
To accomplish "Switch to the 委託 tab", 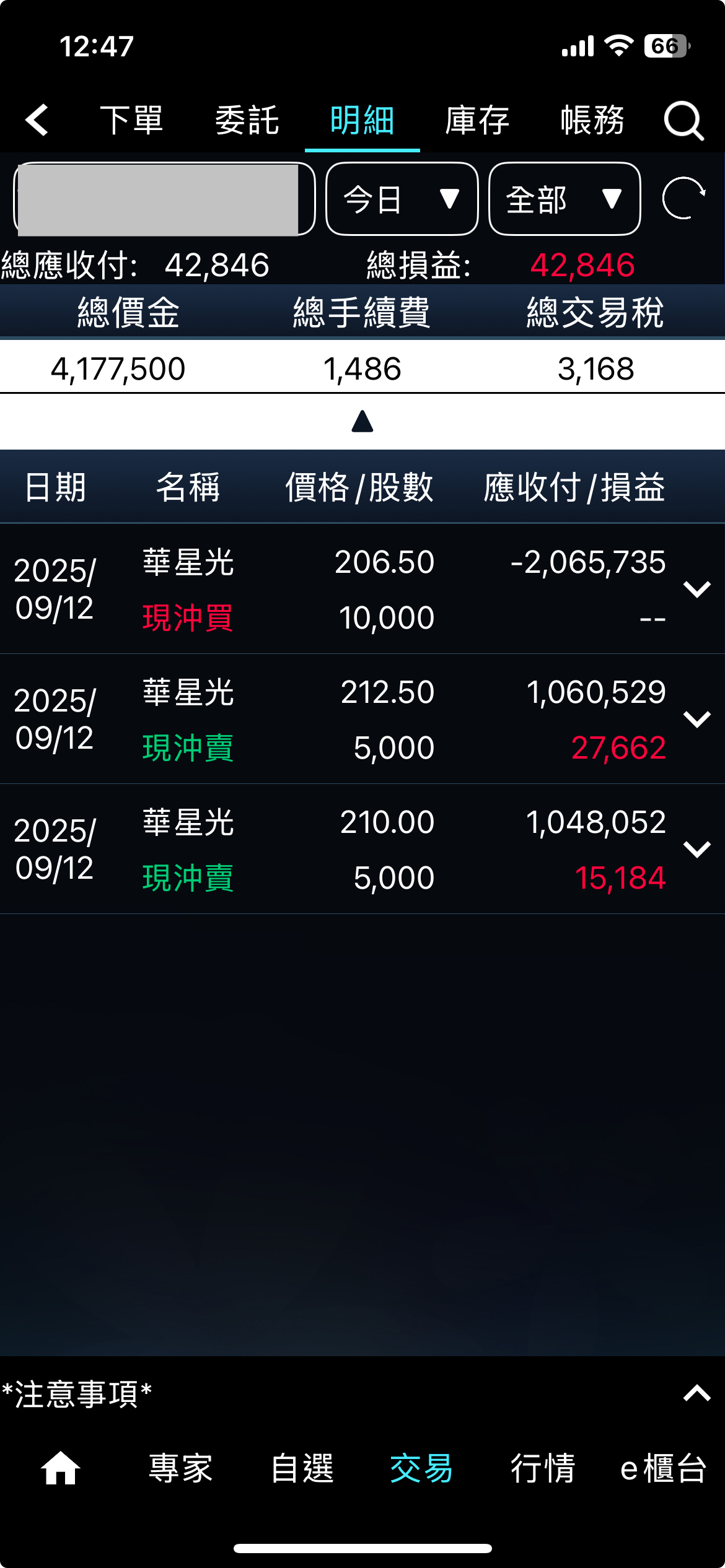I will point(247,120).
